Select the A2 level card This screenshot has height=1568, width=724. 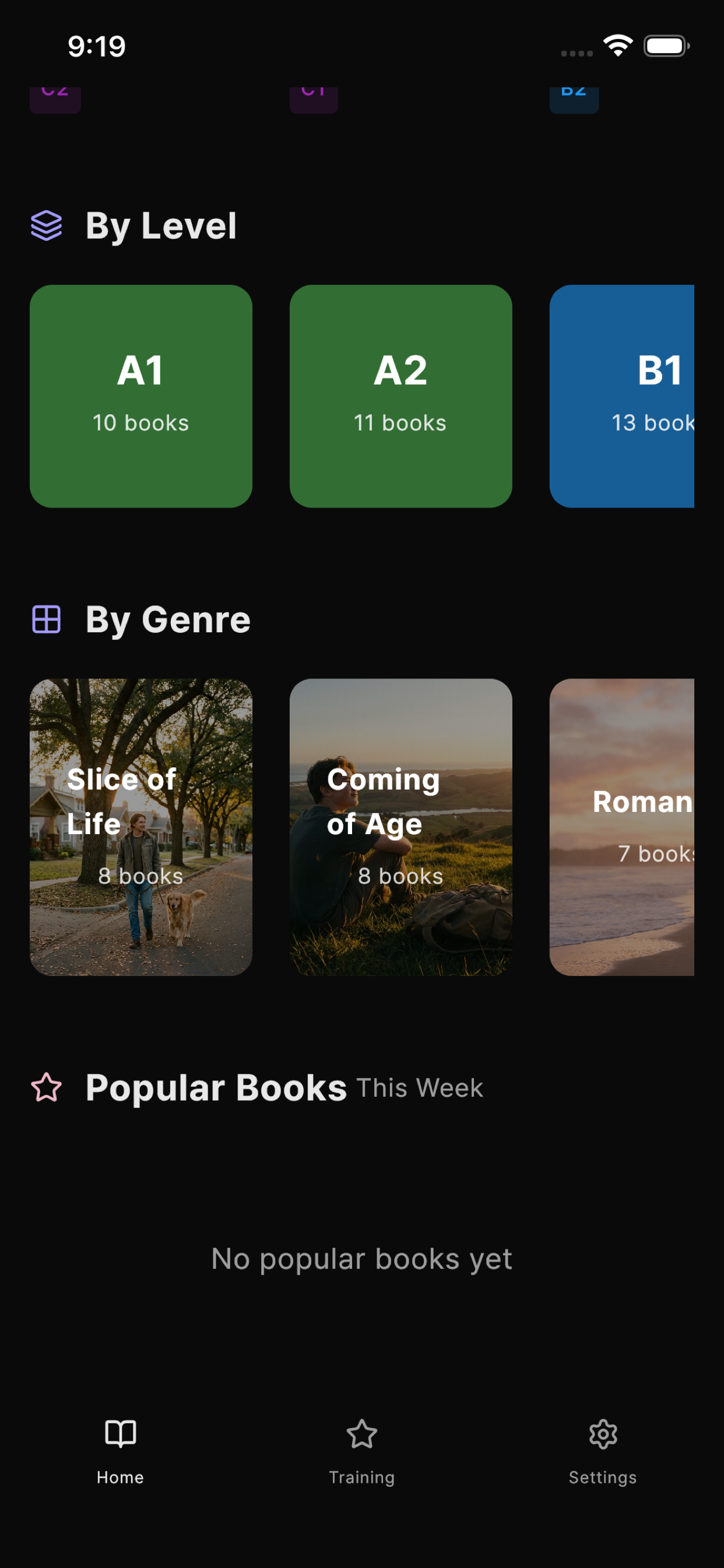[x=400, y=395]
